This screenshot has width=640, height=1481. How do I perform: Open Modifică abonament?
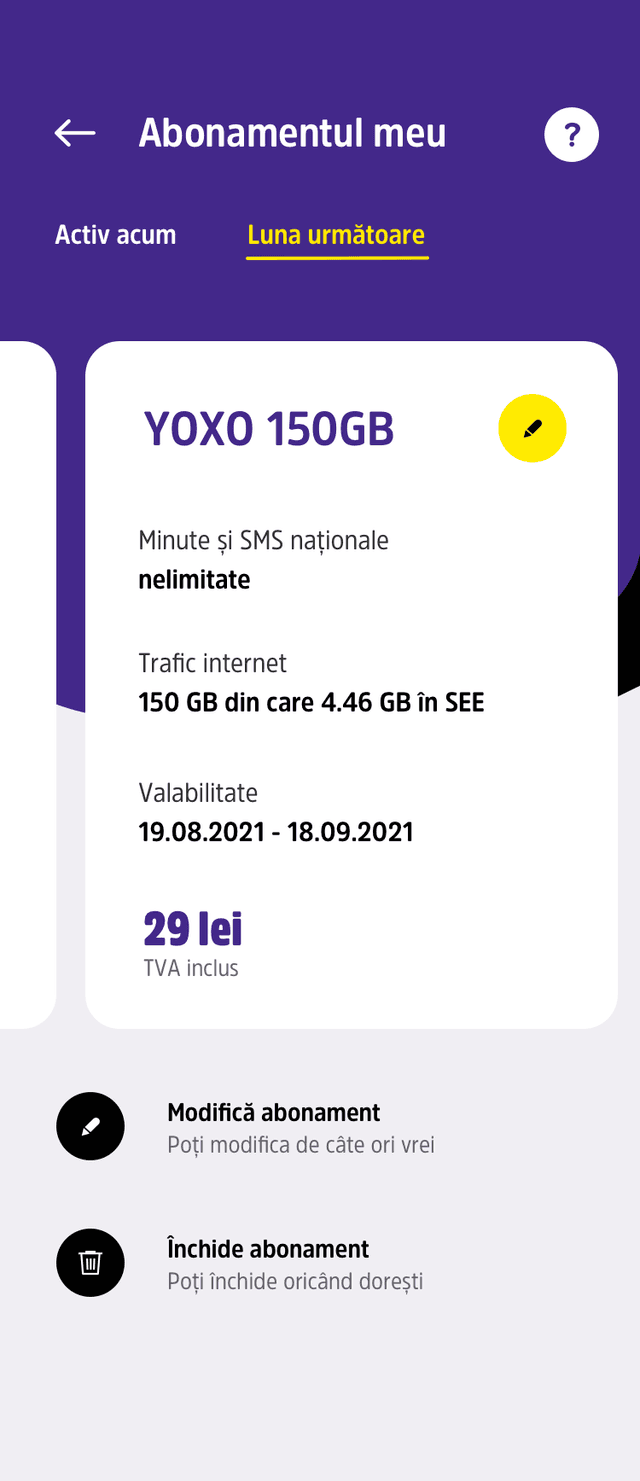click(x=273, y=1126)
